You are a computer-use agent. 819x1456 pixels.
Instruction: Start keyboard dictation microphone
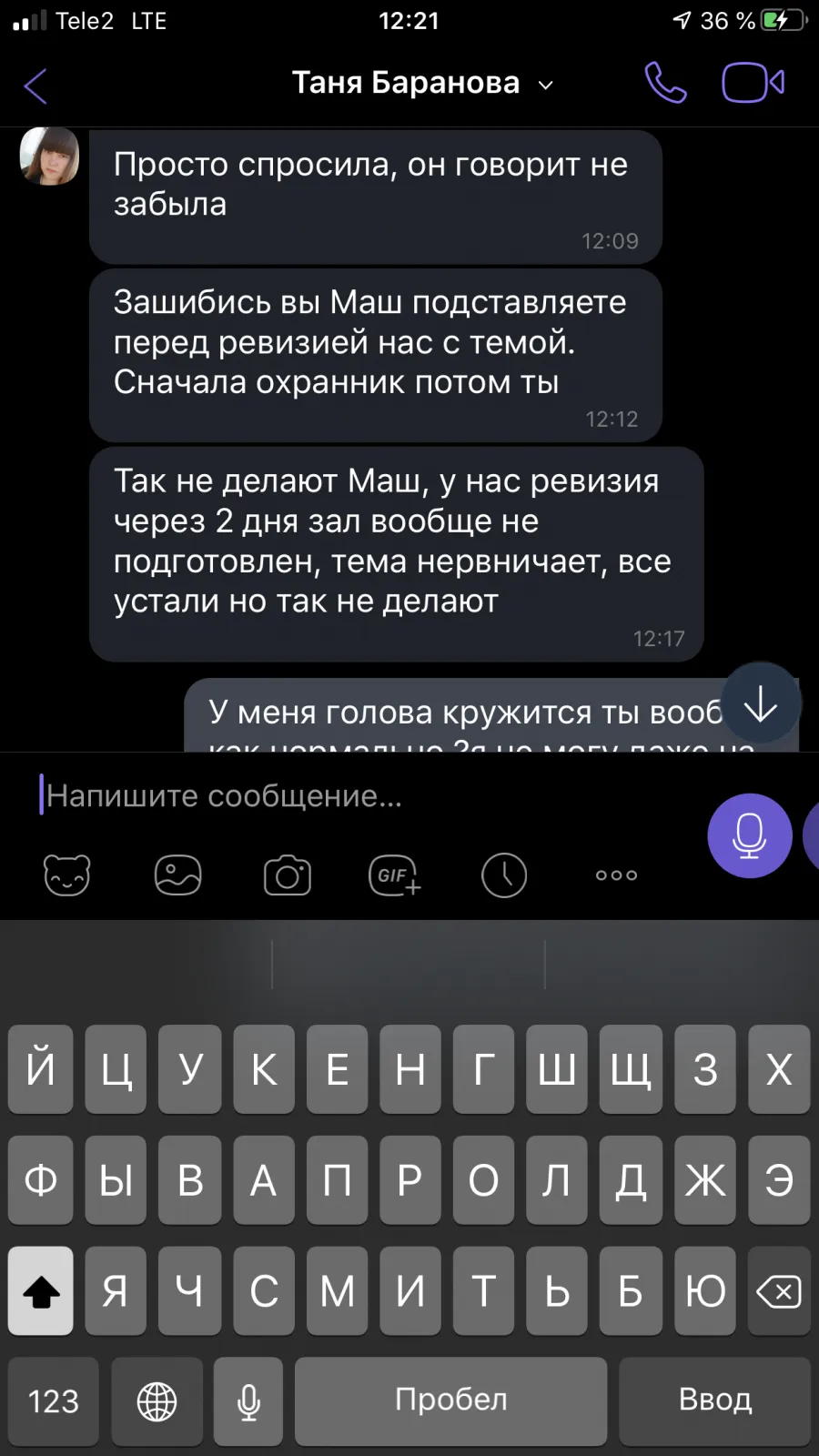(248, 1400)
